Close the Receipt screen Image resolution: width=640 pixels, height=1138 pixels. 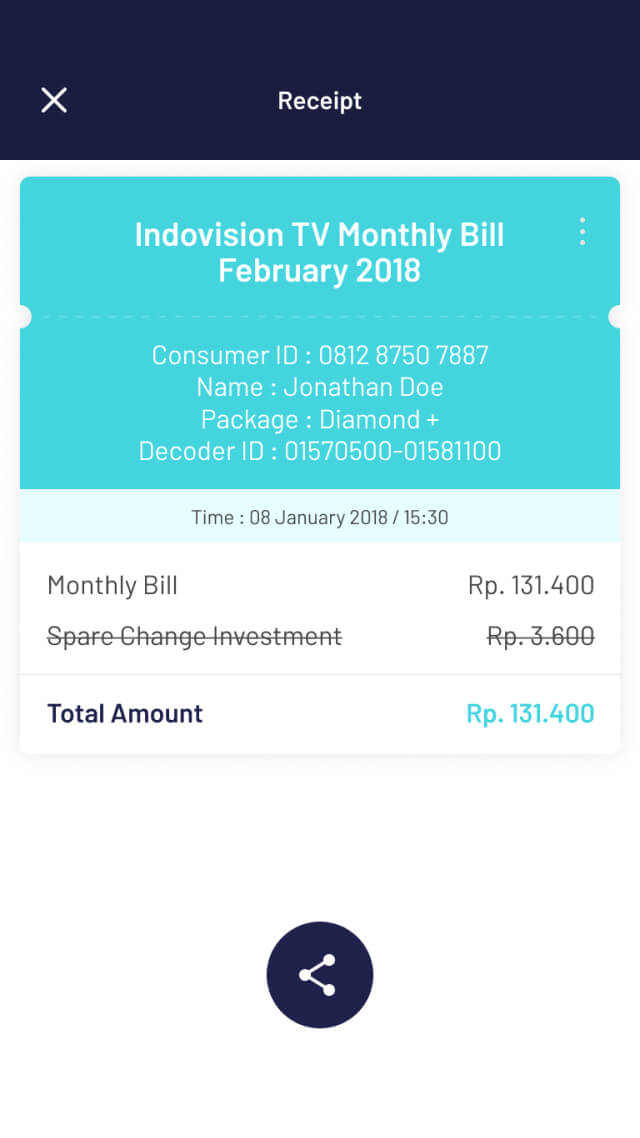click(54, 100)
